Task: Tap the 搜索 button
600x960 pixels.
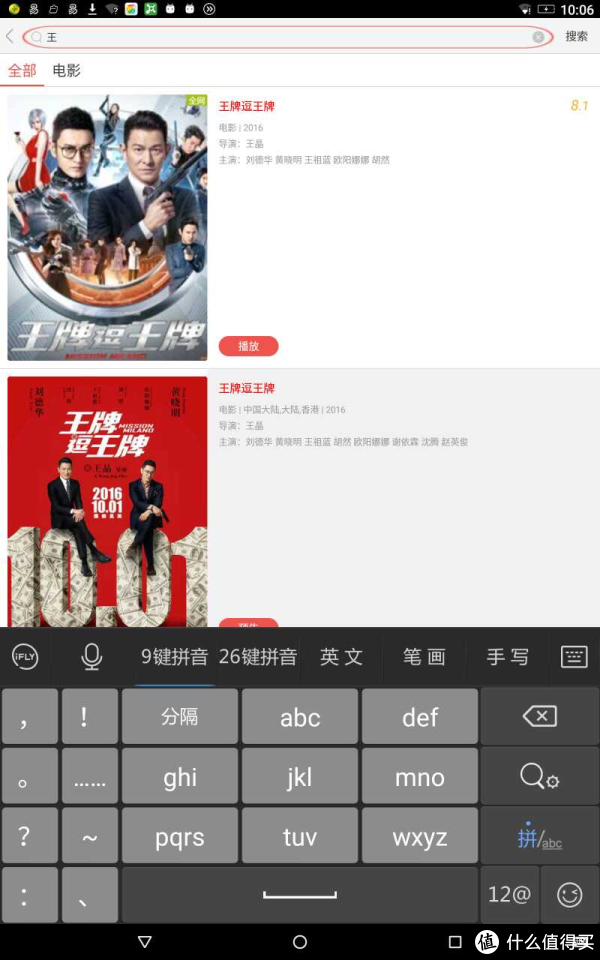Action: (x=577, y=37)
